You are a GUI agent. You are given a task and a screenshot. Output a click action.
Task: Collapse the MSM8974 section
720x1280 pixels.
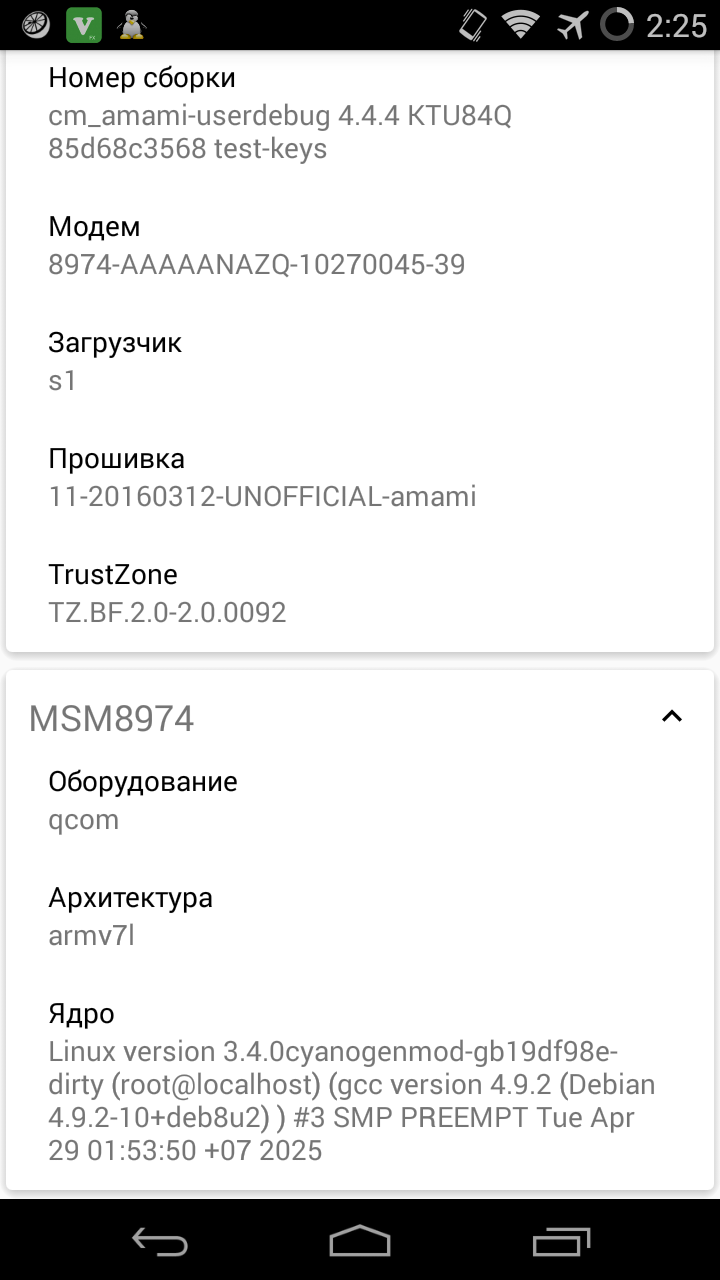click(672, 716)
